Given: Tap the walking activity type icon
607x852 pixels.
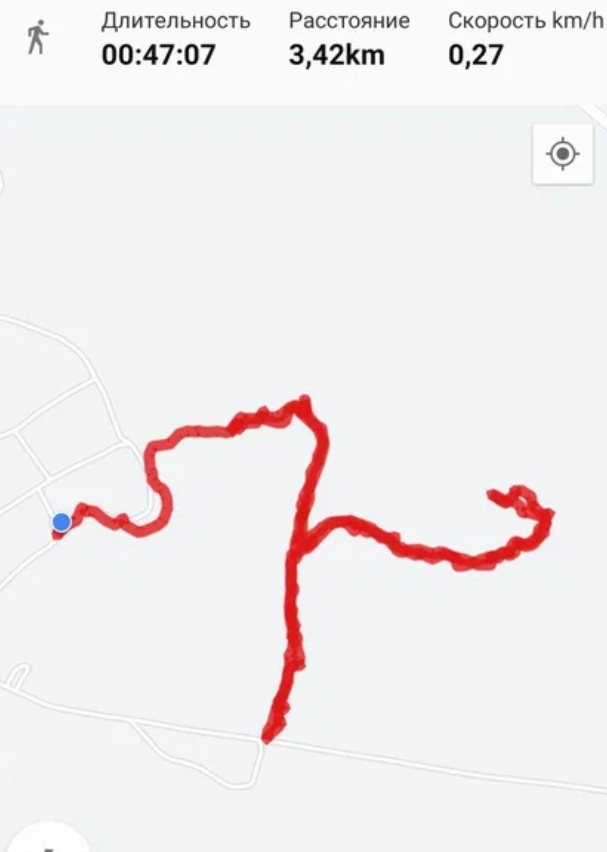Looking at the screenshot, I should [x=38, y=38].
